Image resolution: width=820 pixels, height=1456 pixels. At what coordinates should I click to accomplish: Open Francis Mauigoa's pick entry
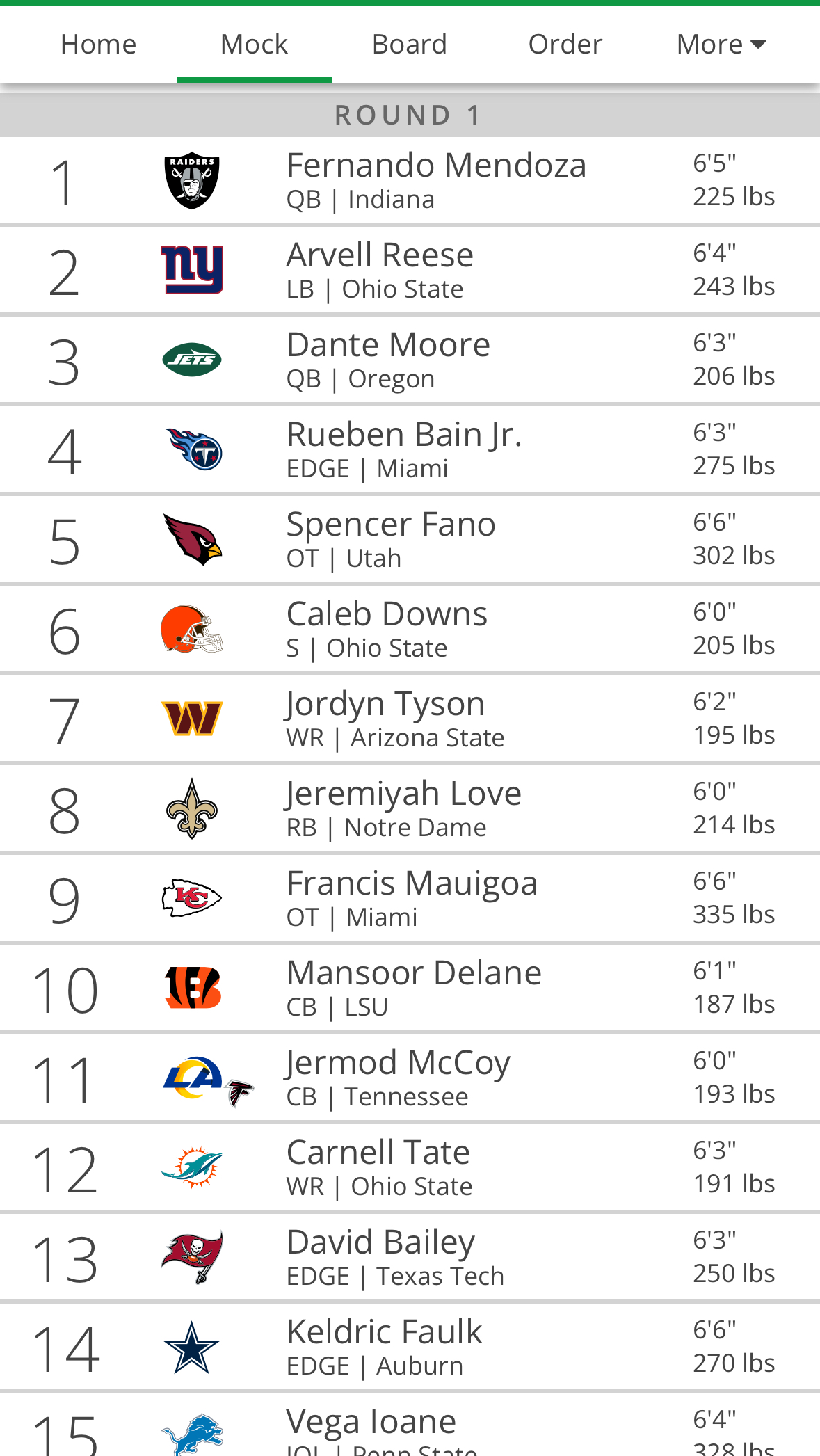412,899
